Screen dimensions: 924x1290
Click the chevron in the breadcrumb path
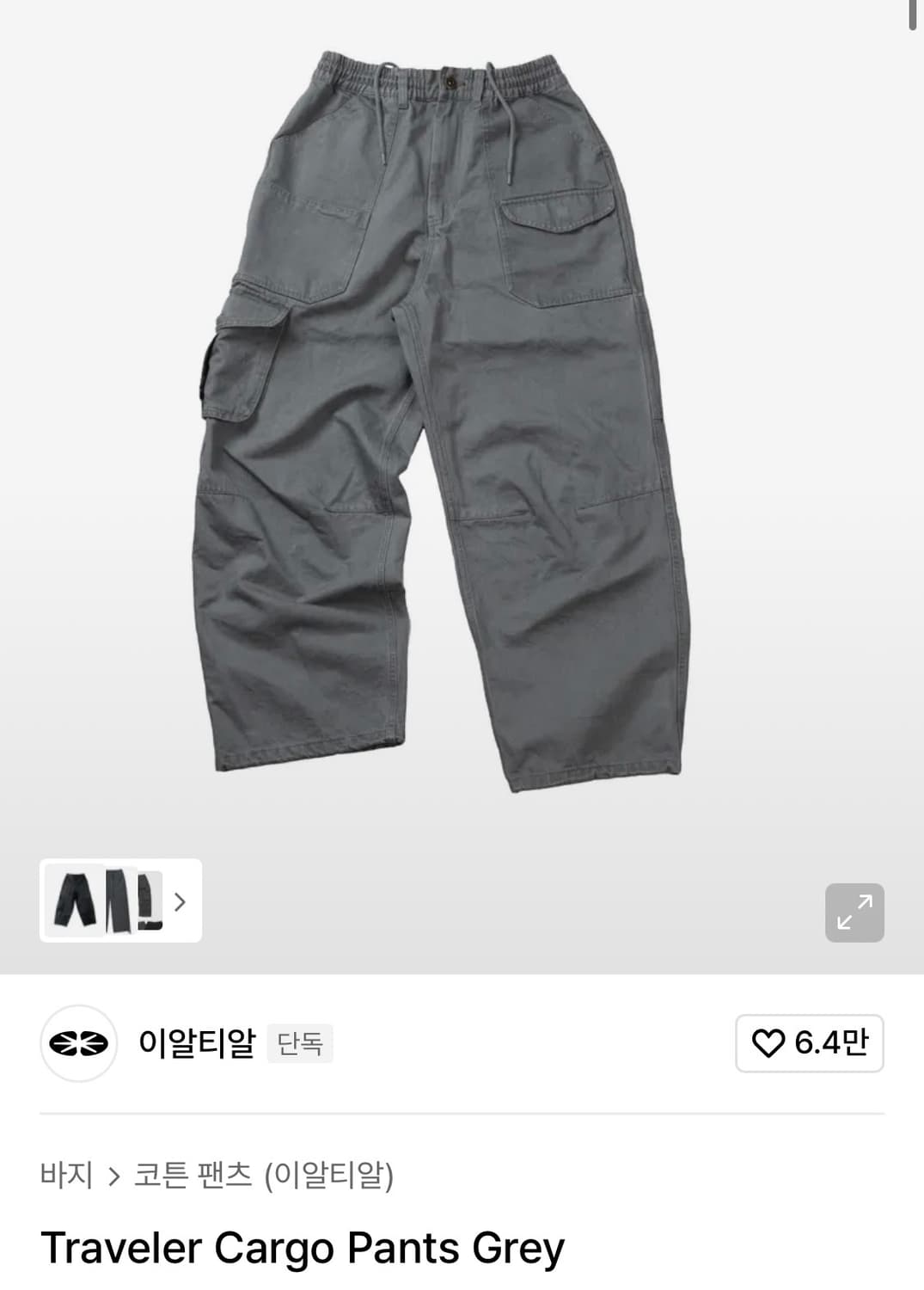(x=113, y=1176)
